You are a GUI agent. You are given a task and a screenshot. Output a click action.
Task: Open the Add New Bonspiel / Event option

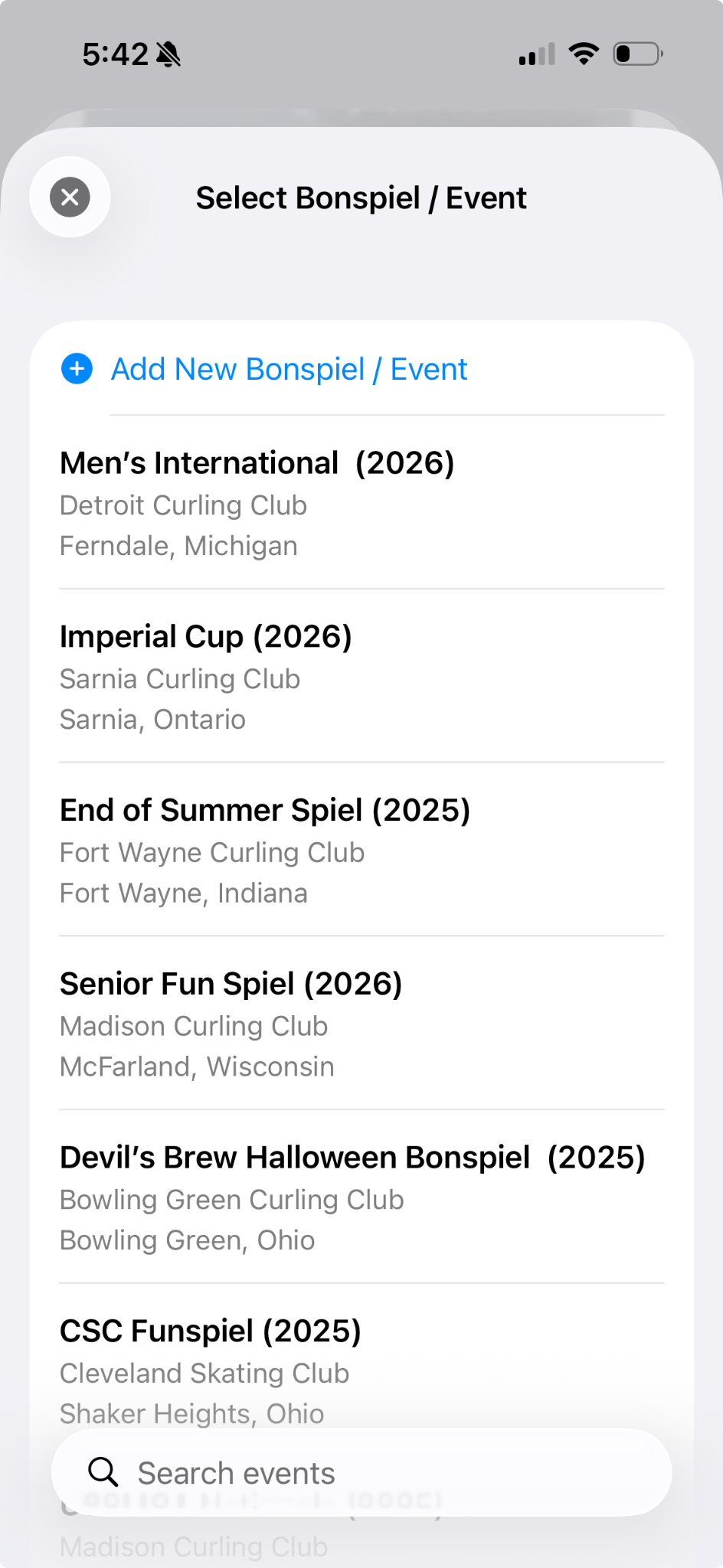click(289, 369)
